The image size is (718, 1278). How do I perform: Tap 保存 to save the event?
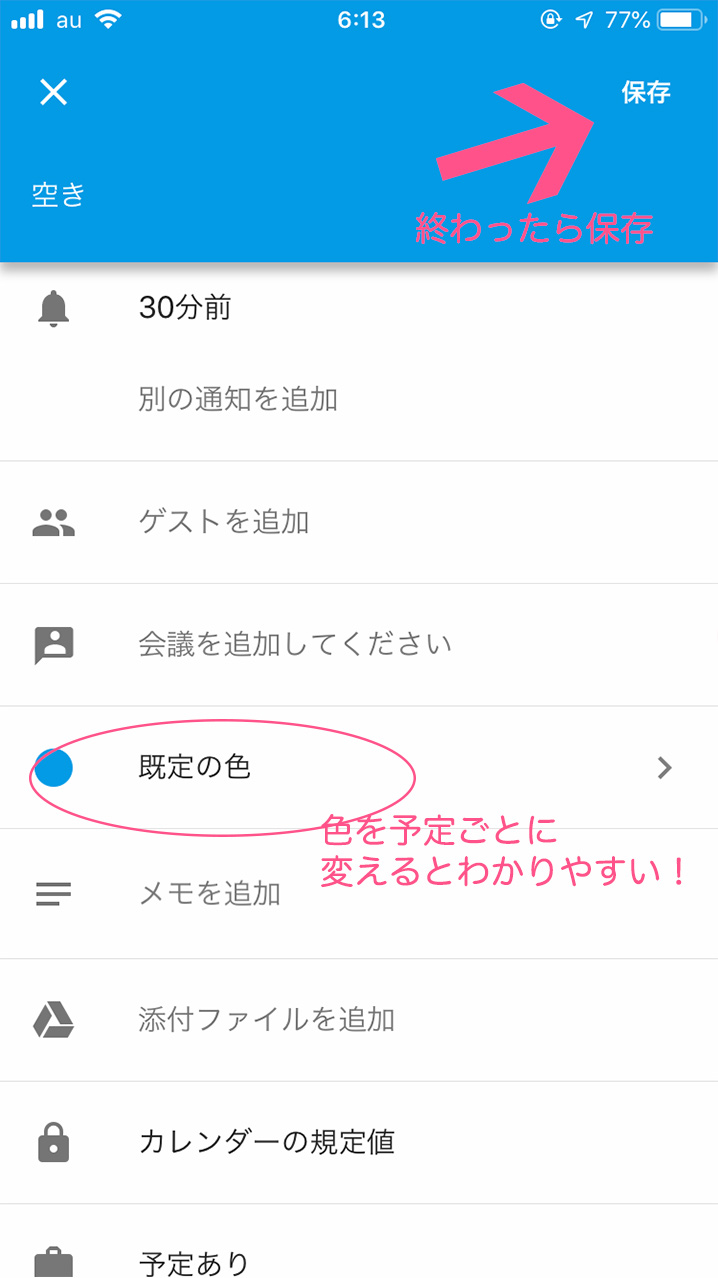(646, 93)
